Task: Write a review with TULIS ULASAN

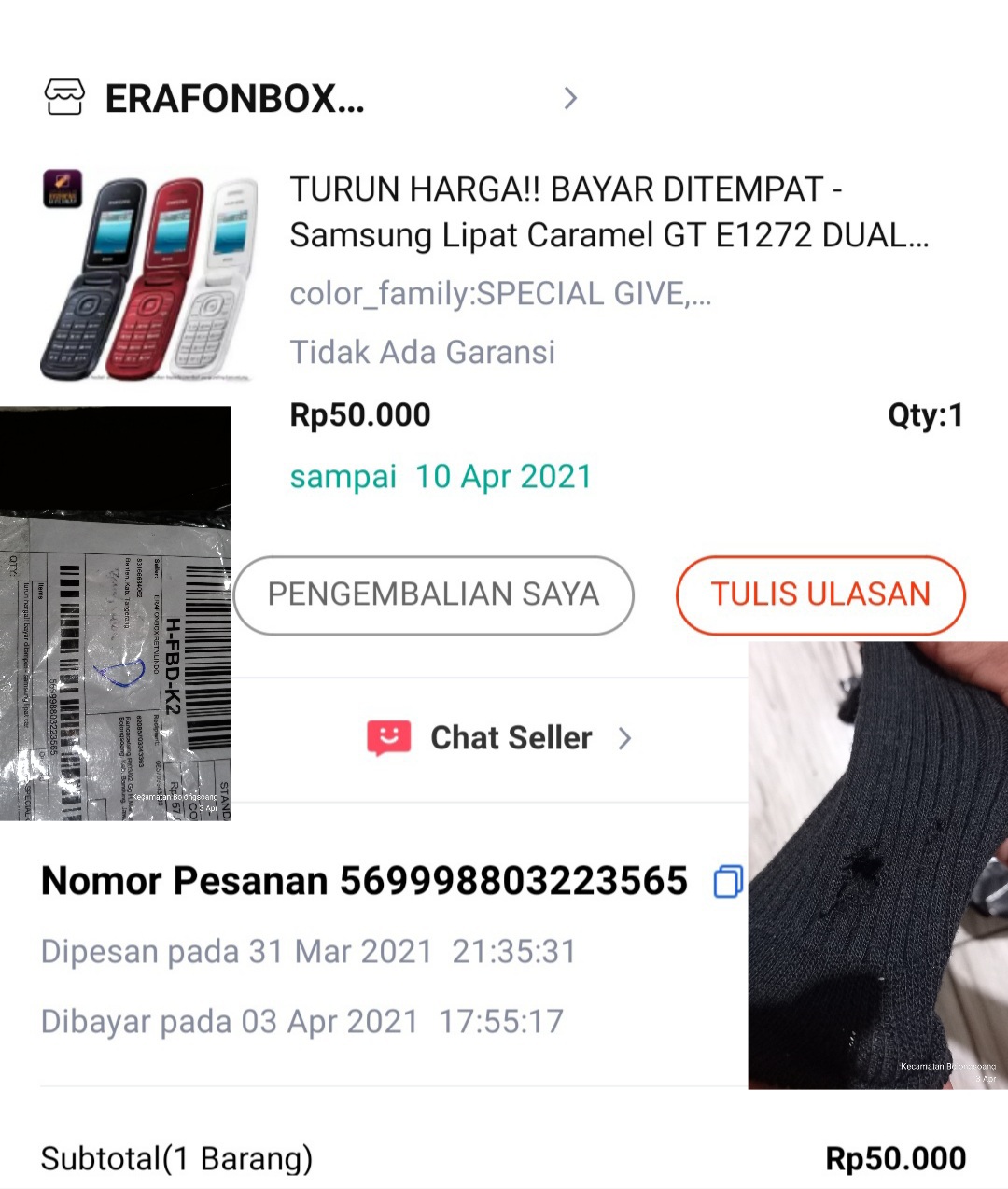Action: click(x=820, y=595)
